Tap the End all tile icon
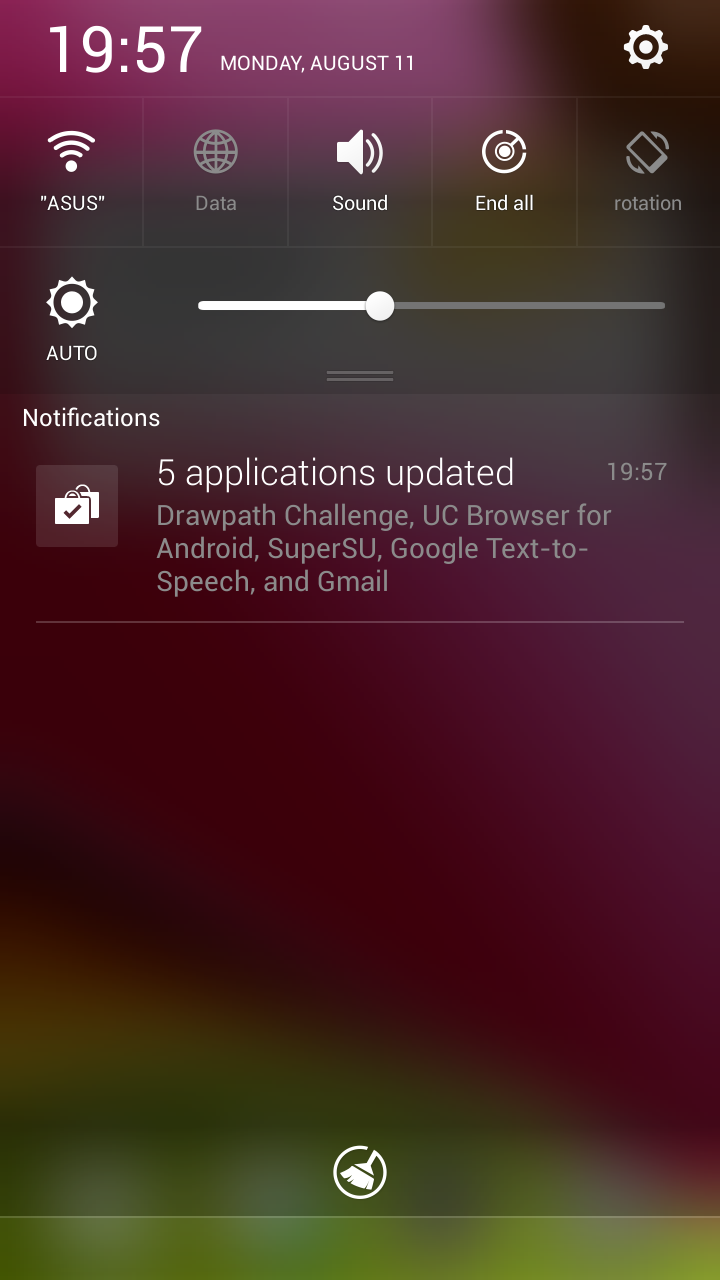 point(503,150)
